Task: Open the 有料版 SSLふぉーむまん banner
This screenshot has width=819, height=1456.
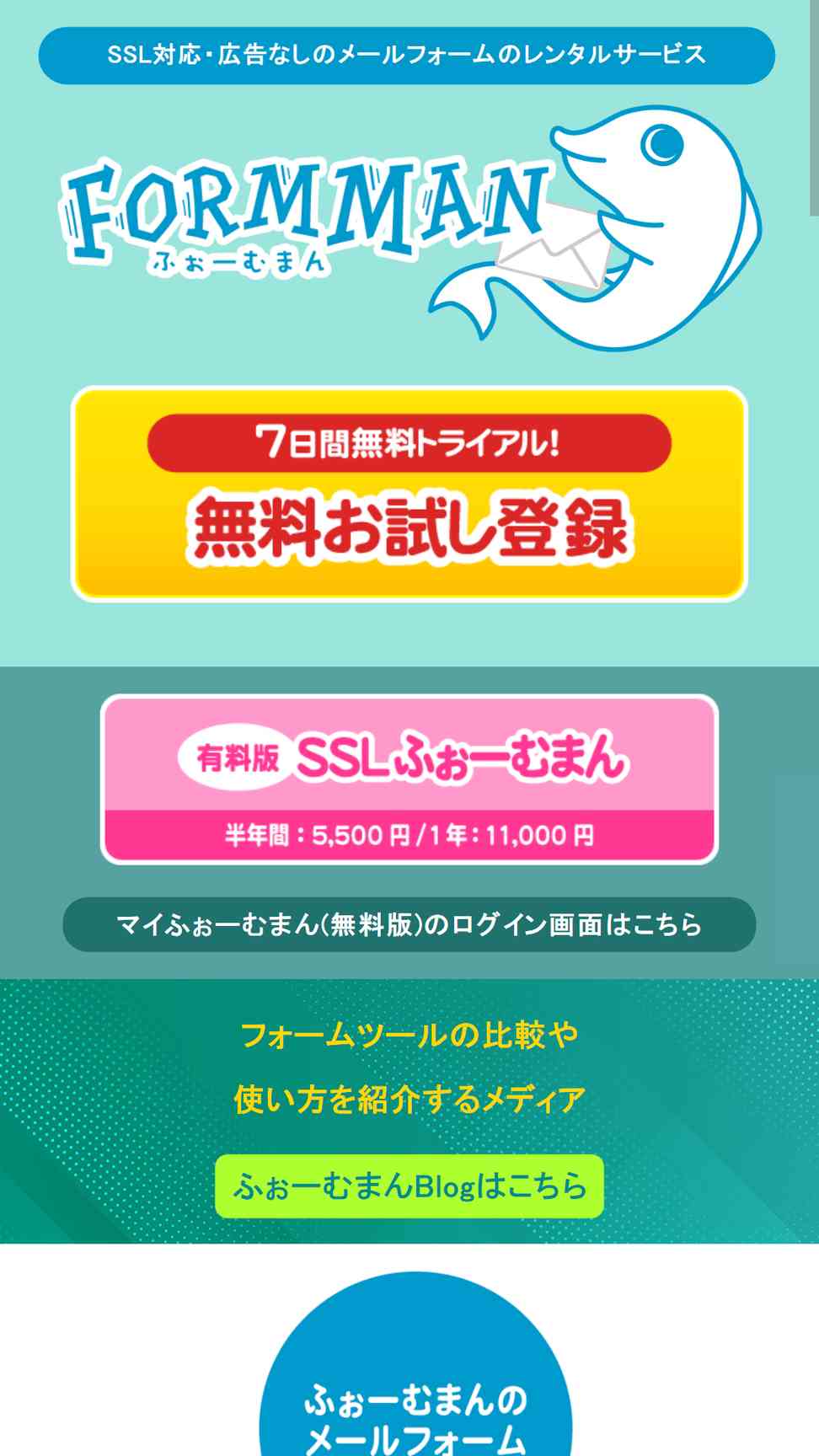Action: [x=409, y=779]
